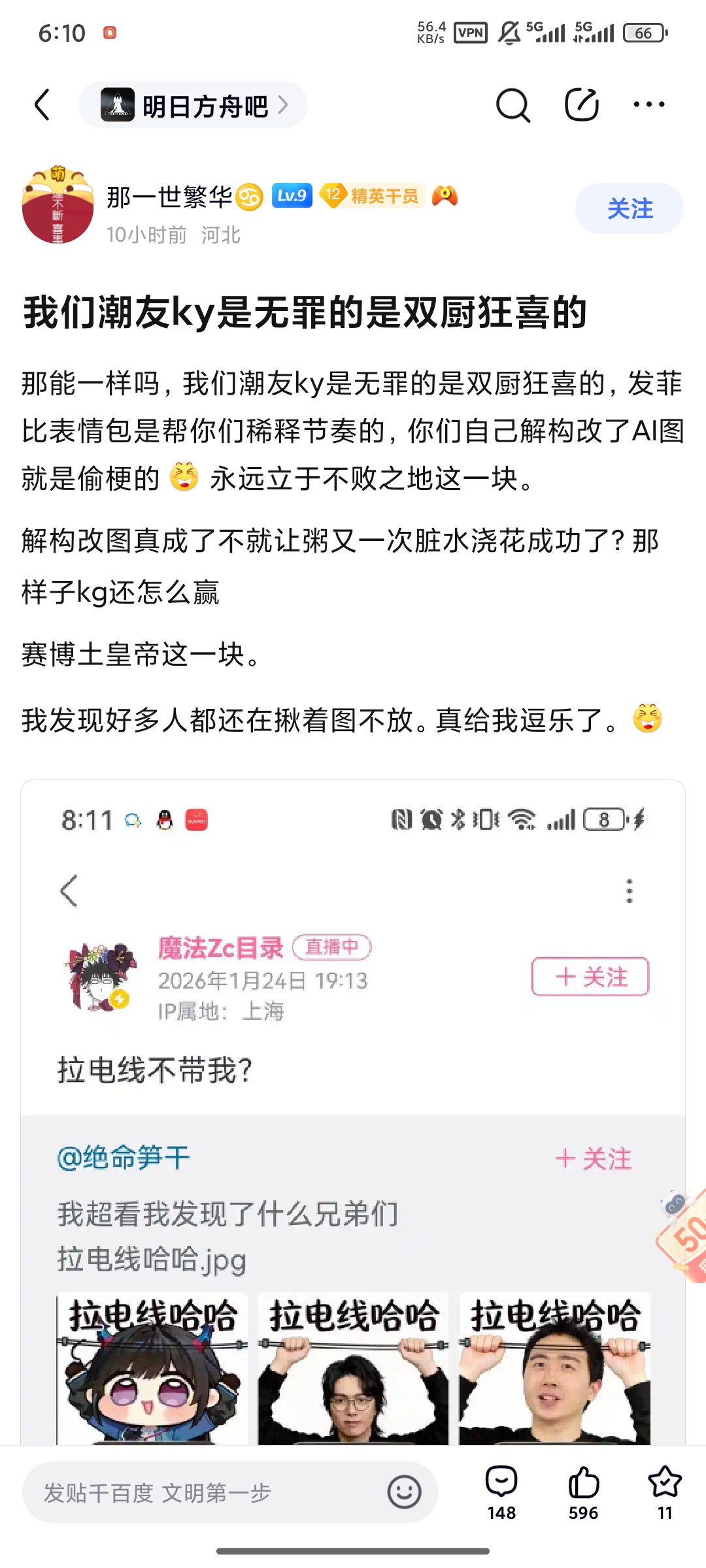The image size is (706, 1568).
Task: View 那一世繁华's profile avatar
Action: (58, 205)
